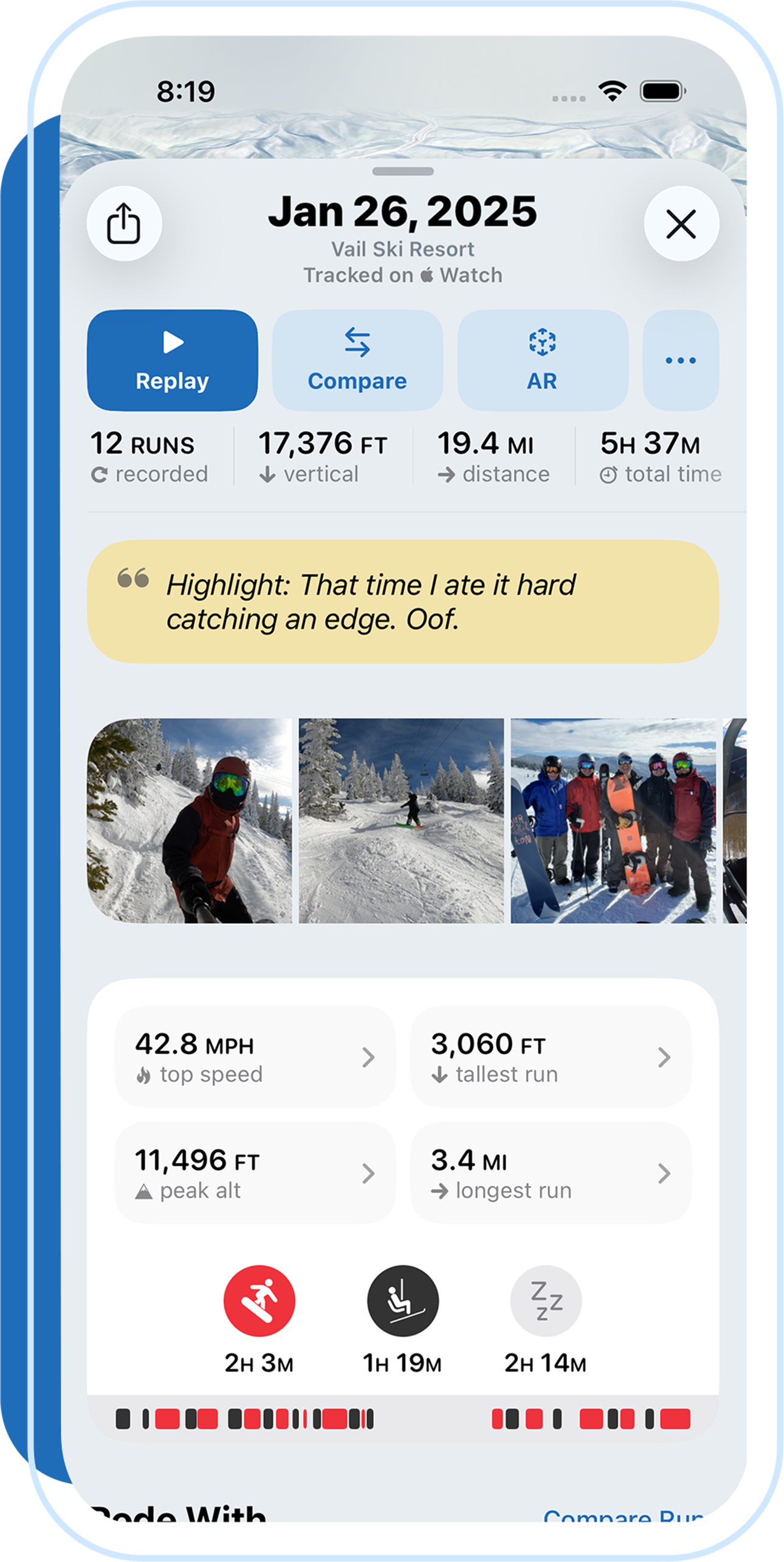Screen dimensions: 784x1562
Task: Open the photo of snowboarder on trail
Action: (401, 821)
